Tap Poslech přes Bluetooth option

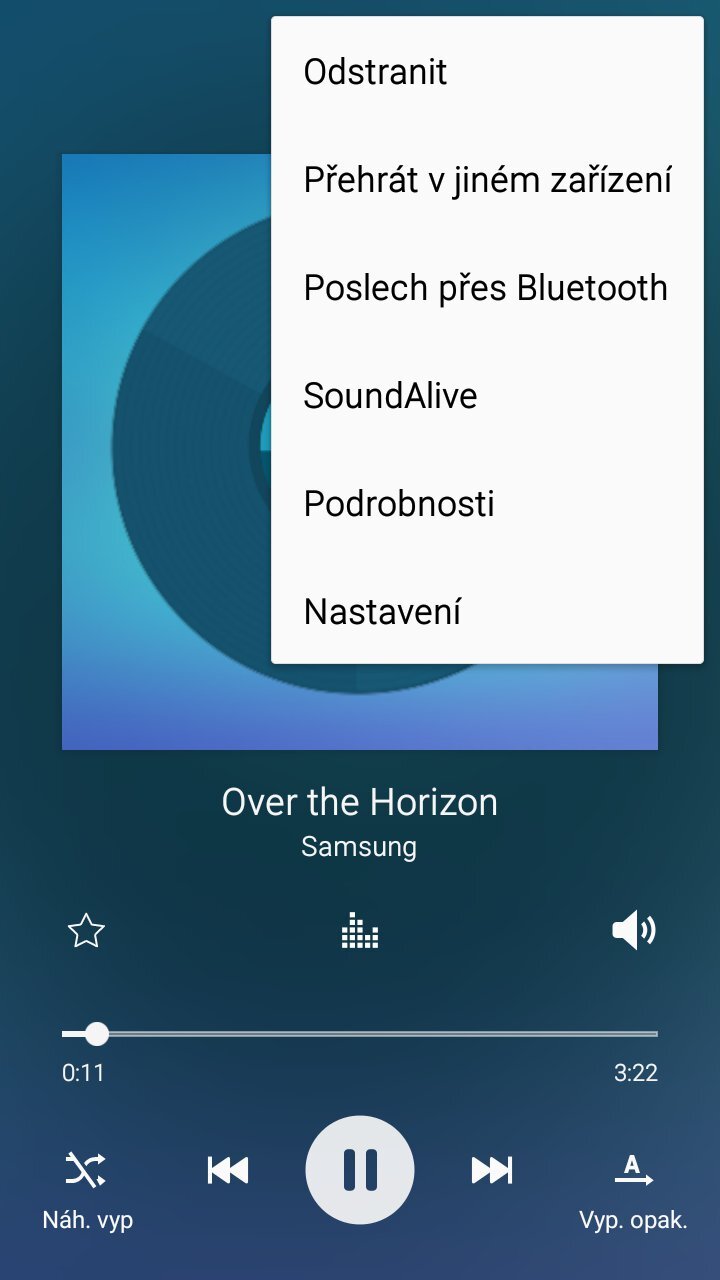[x=486, y=288]
